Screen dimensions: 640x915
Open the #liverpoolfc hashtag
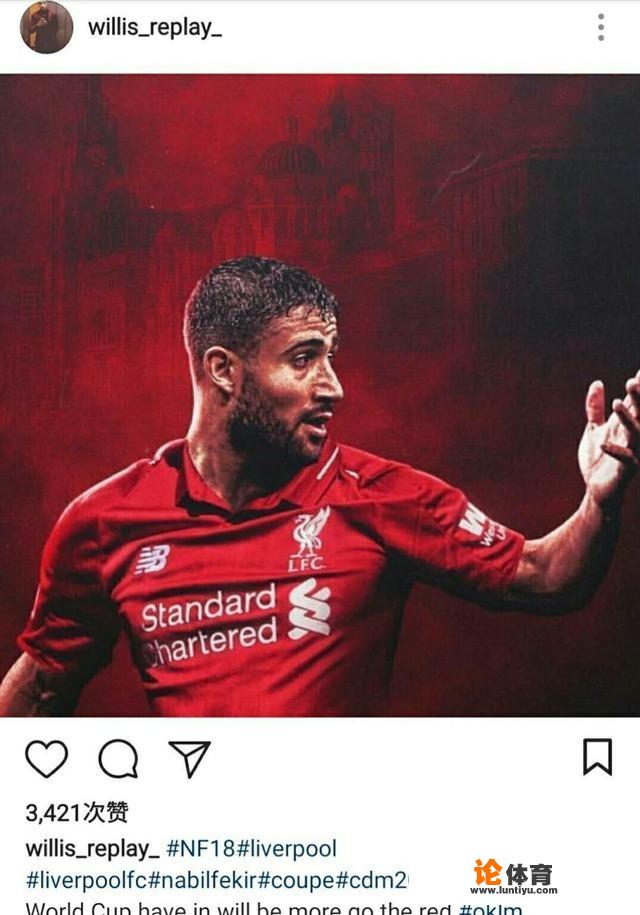click(90, 881)
